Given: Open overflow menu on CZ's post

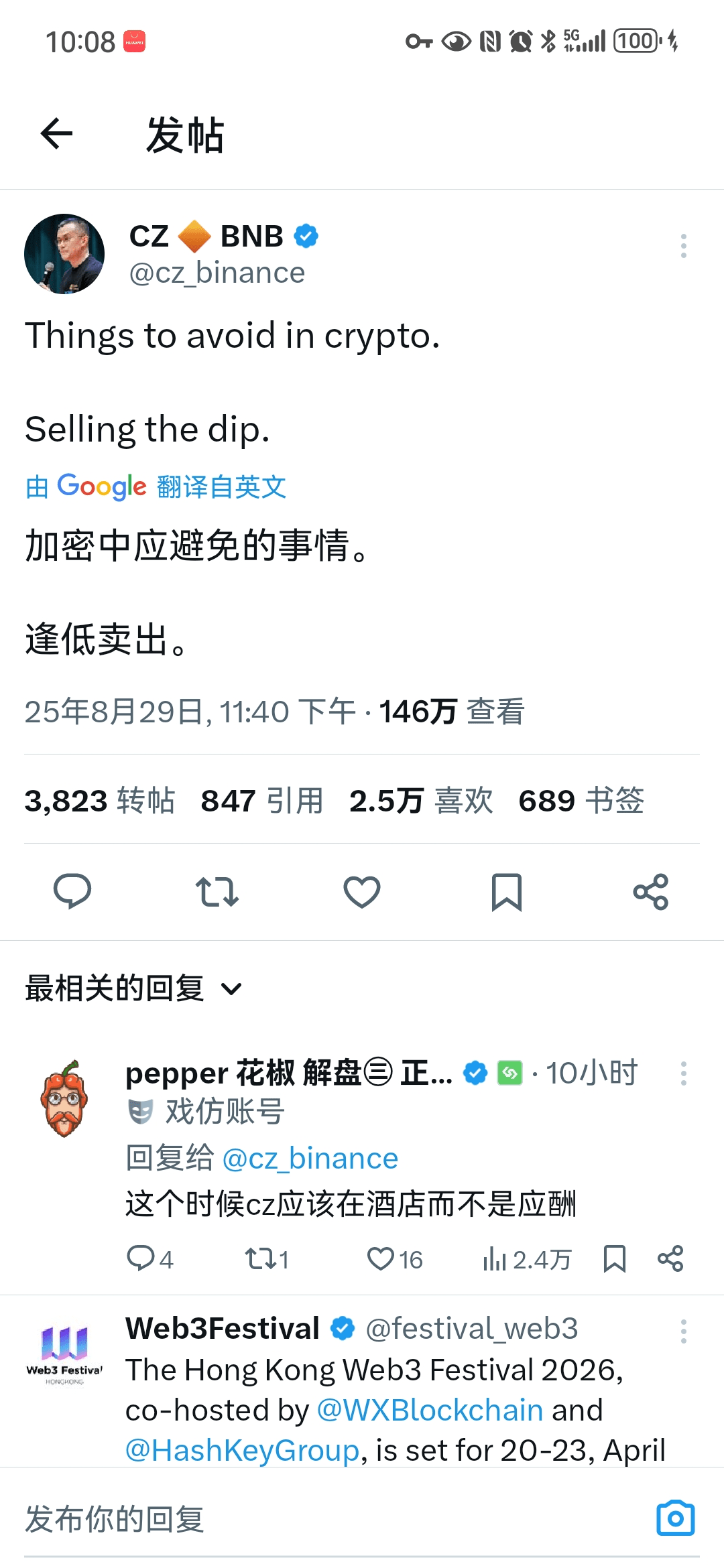Looking at the screenshot, I should [683, 246].
